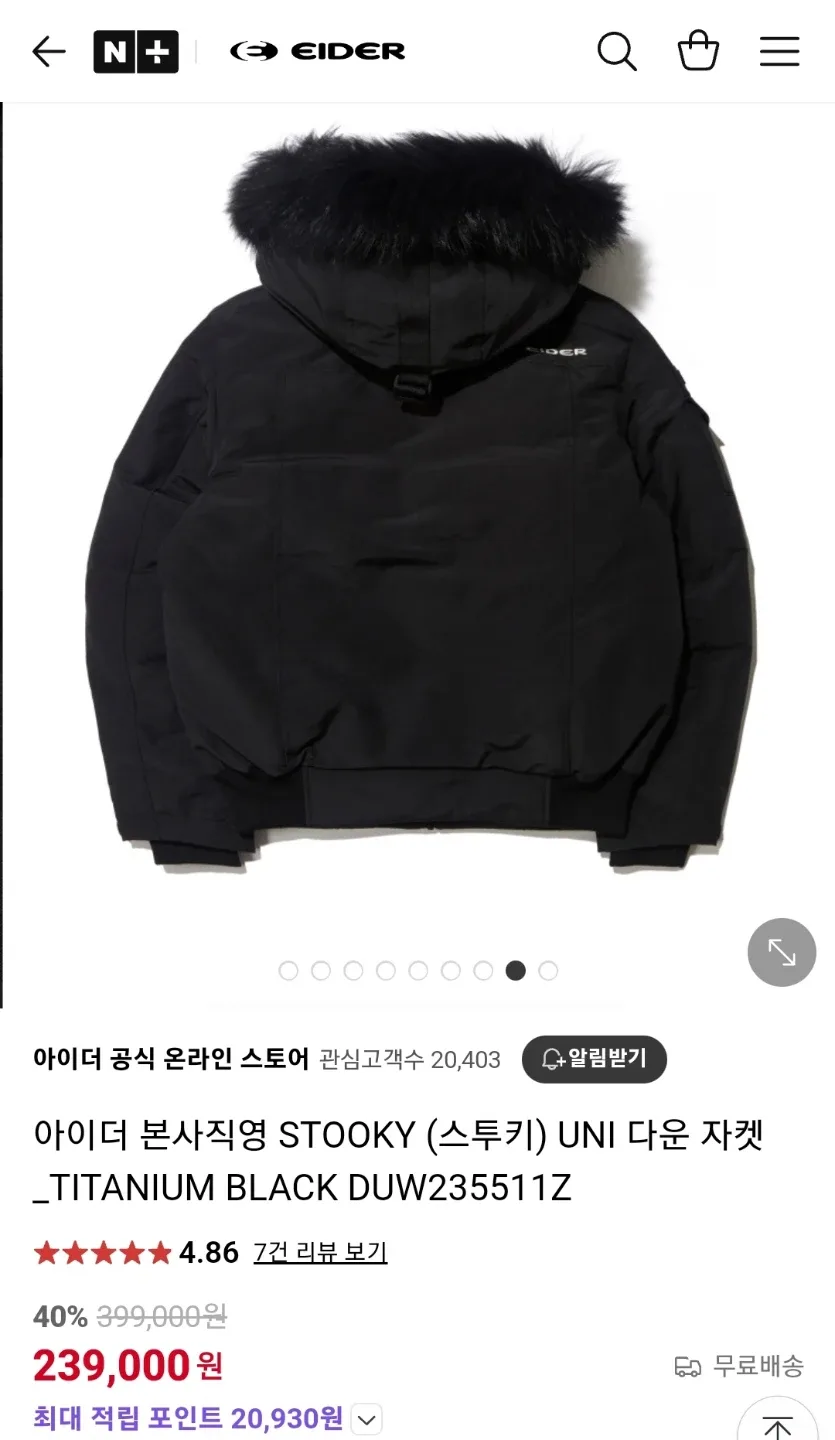The image size is (835, 1440).
Task: Select the first image indicator dot
Action: tap(288, 971)
